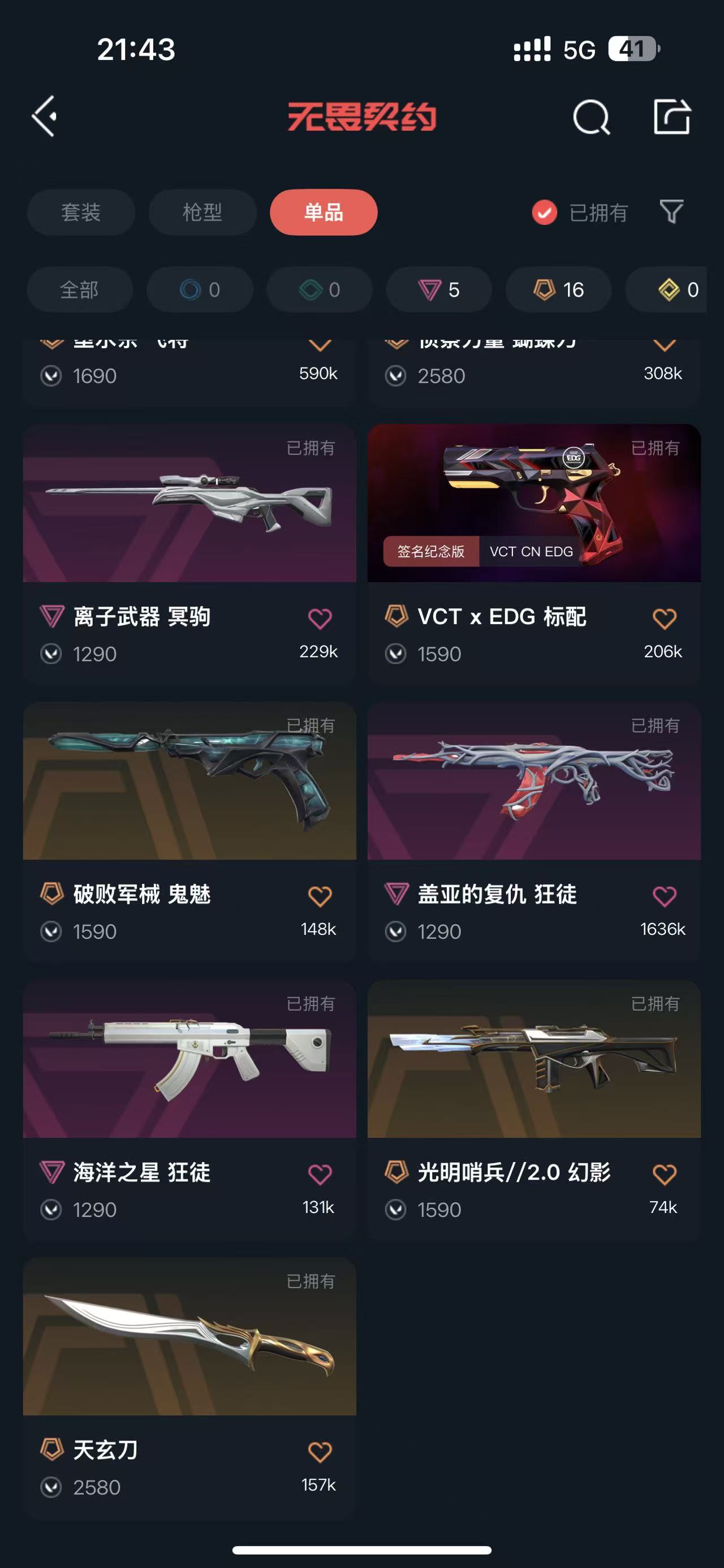724x1568 pixels.
Task: Like the 光明哨兵//2.0 幻影 skin
Action: coord(663,1173)
